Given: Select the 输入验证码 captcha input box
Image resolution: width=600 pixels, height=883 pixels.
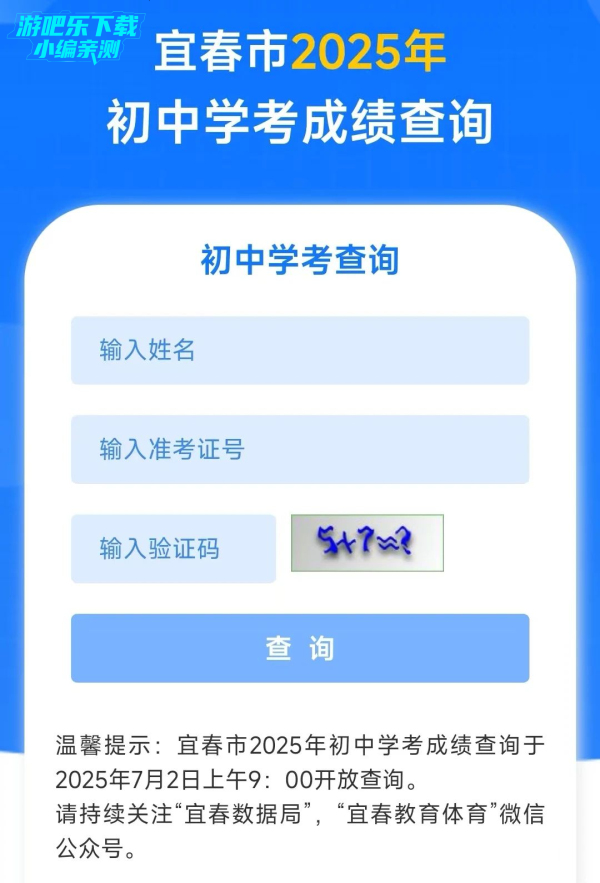Looking at the screenshot, I should [x=173, y=548].
